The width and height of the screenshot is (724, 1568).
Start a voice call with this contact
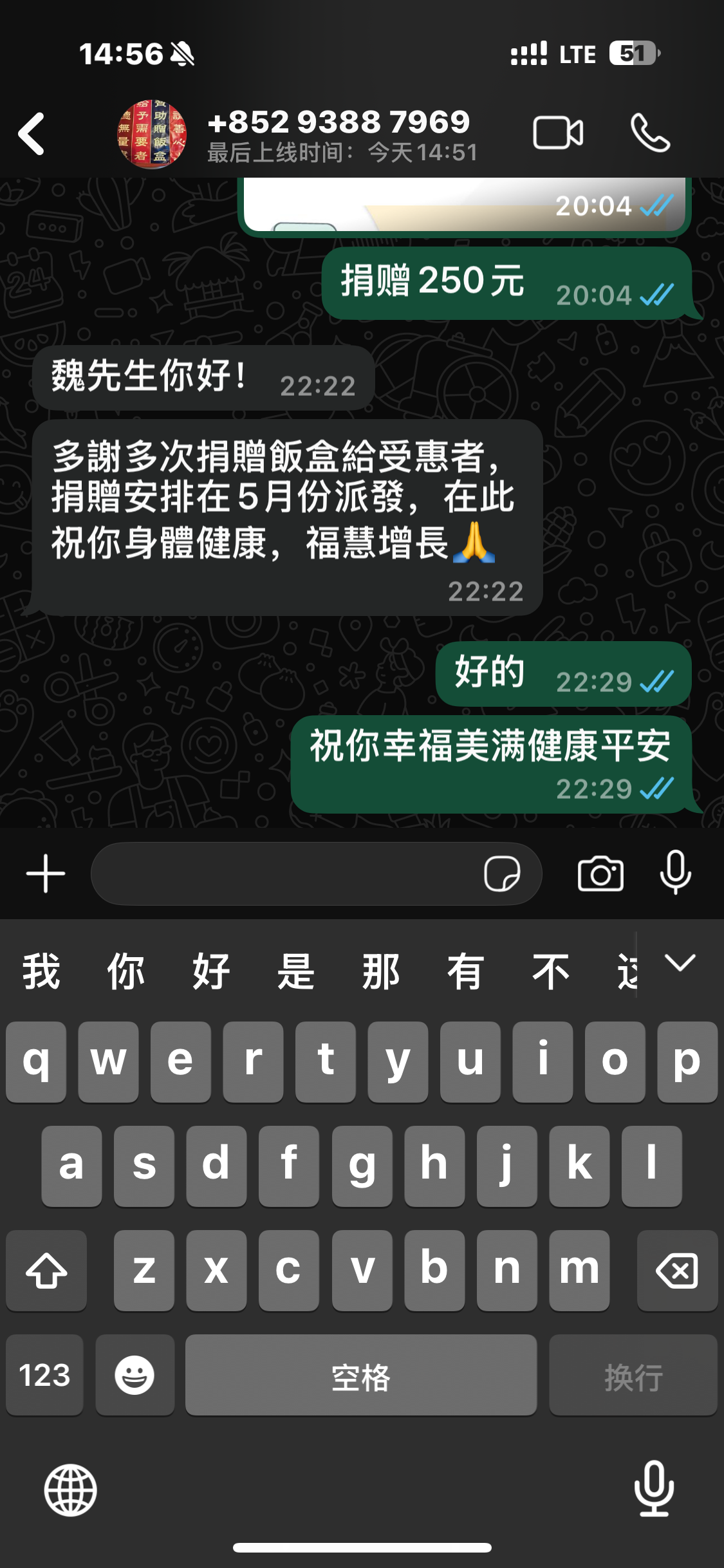(651, 133)
